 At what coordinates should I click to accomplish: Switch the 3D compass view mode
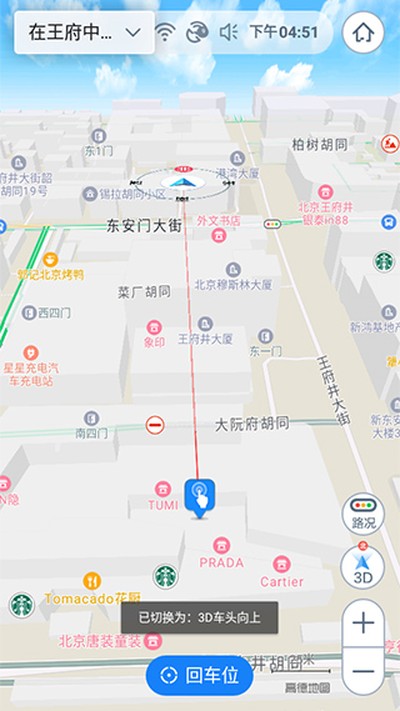pos(363,566)
